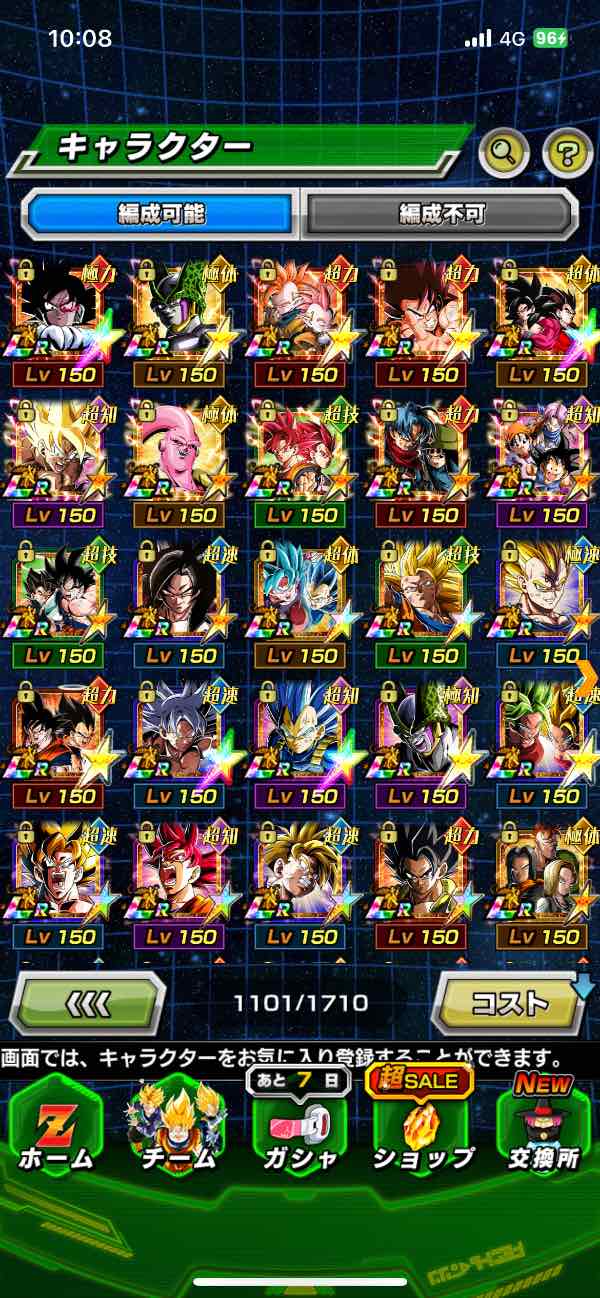
Task: Tap the green back arrows button
Action: point(88,1002)
